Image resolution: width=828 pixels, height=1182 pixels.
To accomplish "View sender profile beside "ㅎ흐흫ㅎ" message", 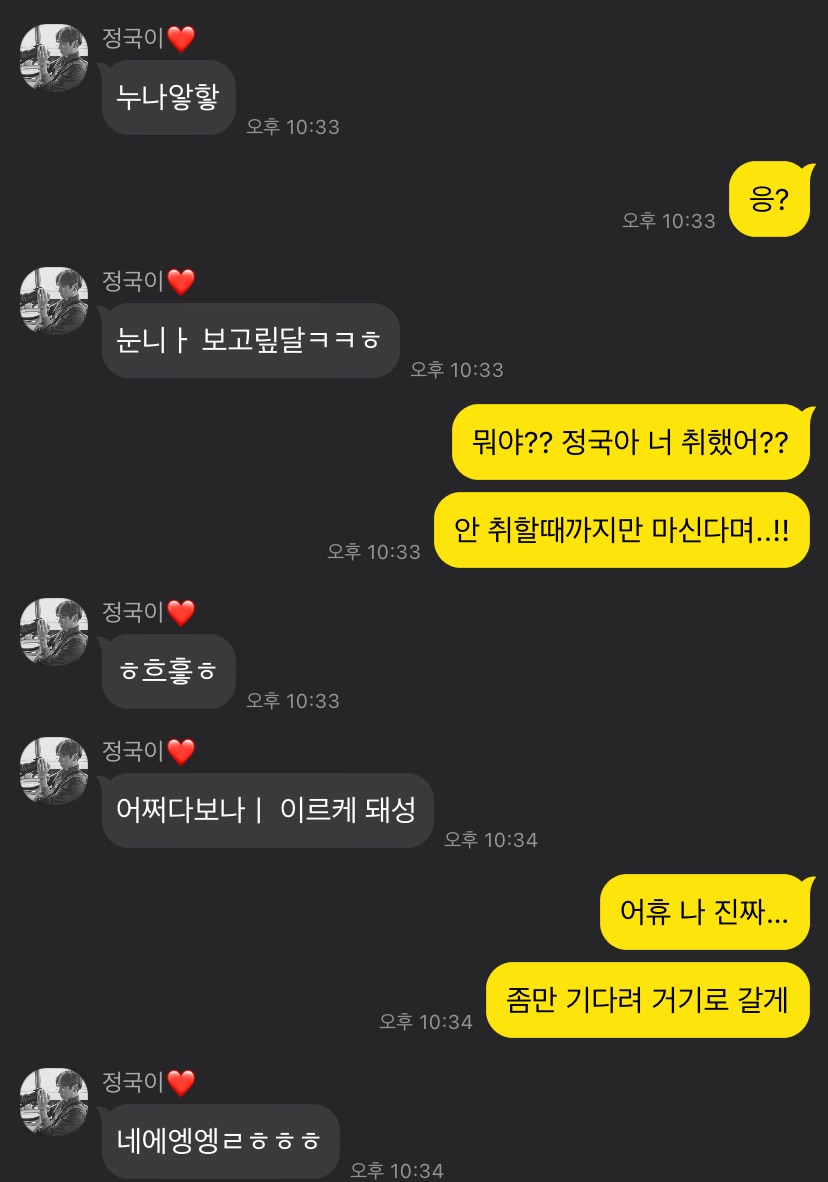I will 54,632.
